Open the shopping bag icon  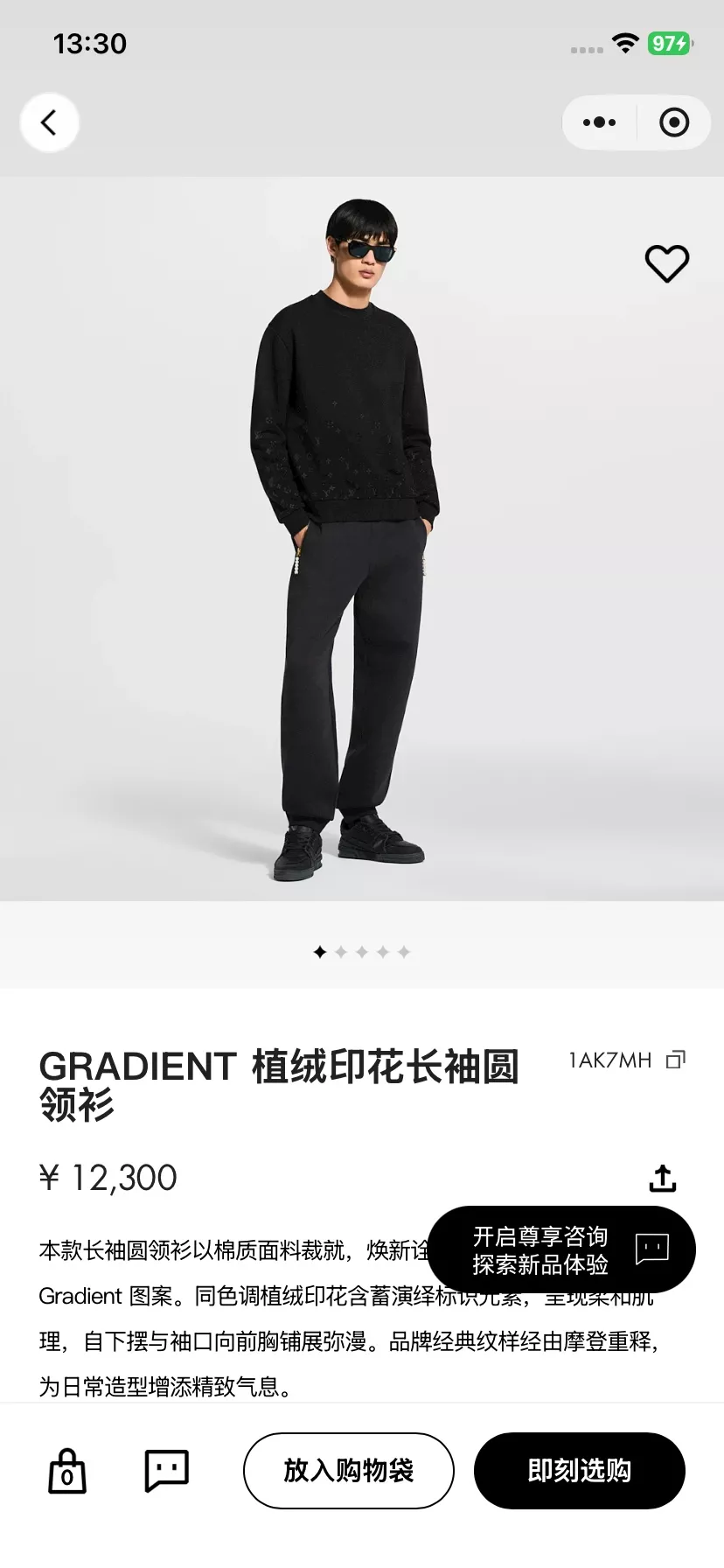click(x=67, y=1470)
